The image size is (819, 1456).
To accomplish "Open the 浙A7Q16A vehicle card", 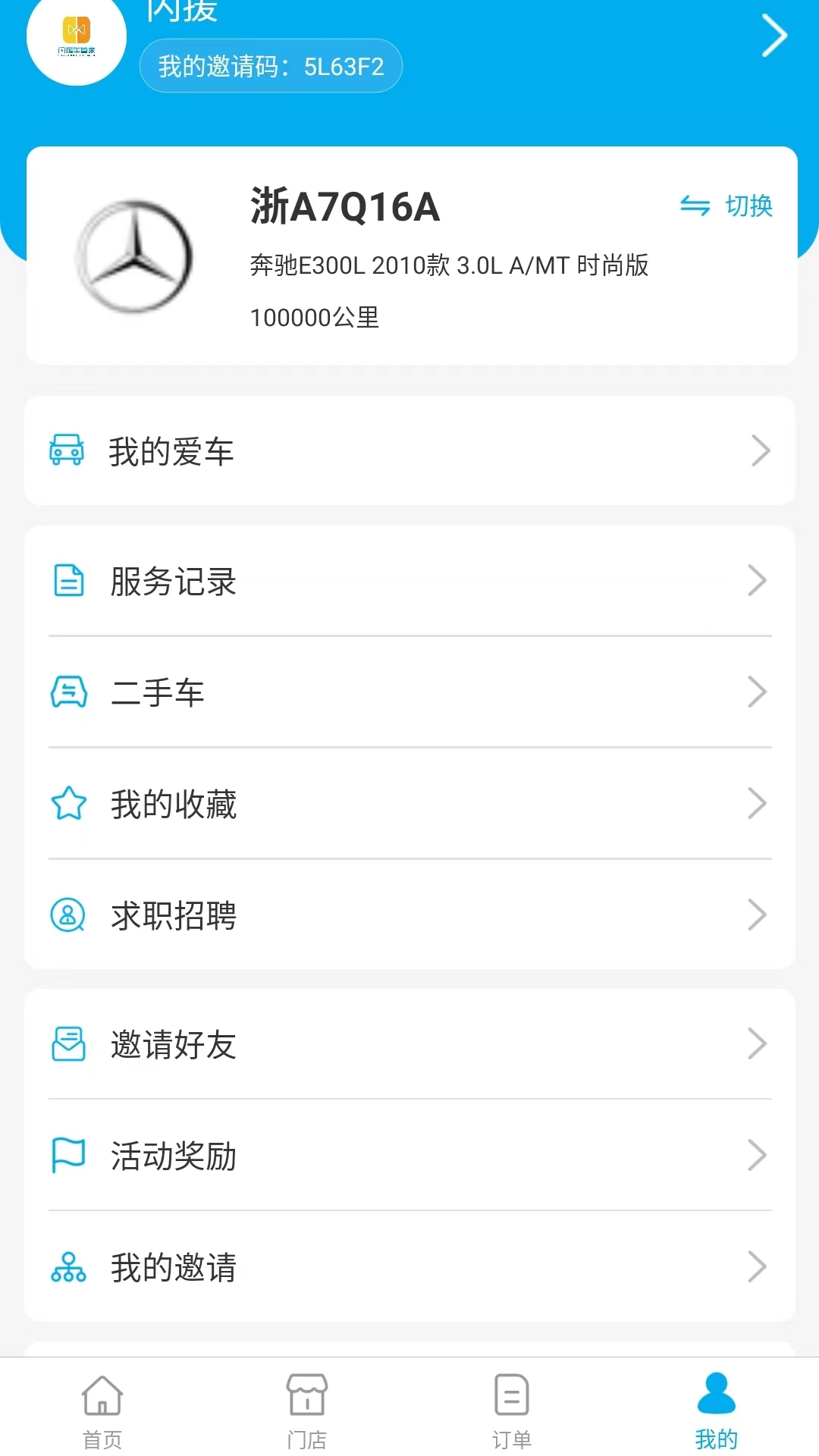I will (412, 256).
